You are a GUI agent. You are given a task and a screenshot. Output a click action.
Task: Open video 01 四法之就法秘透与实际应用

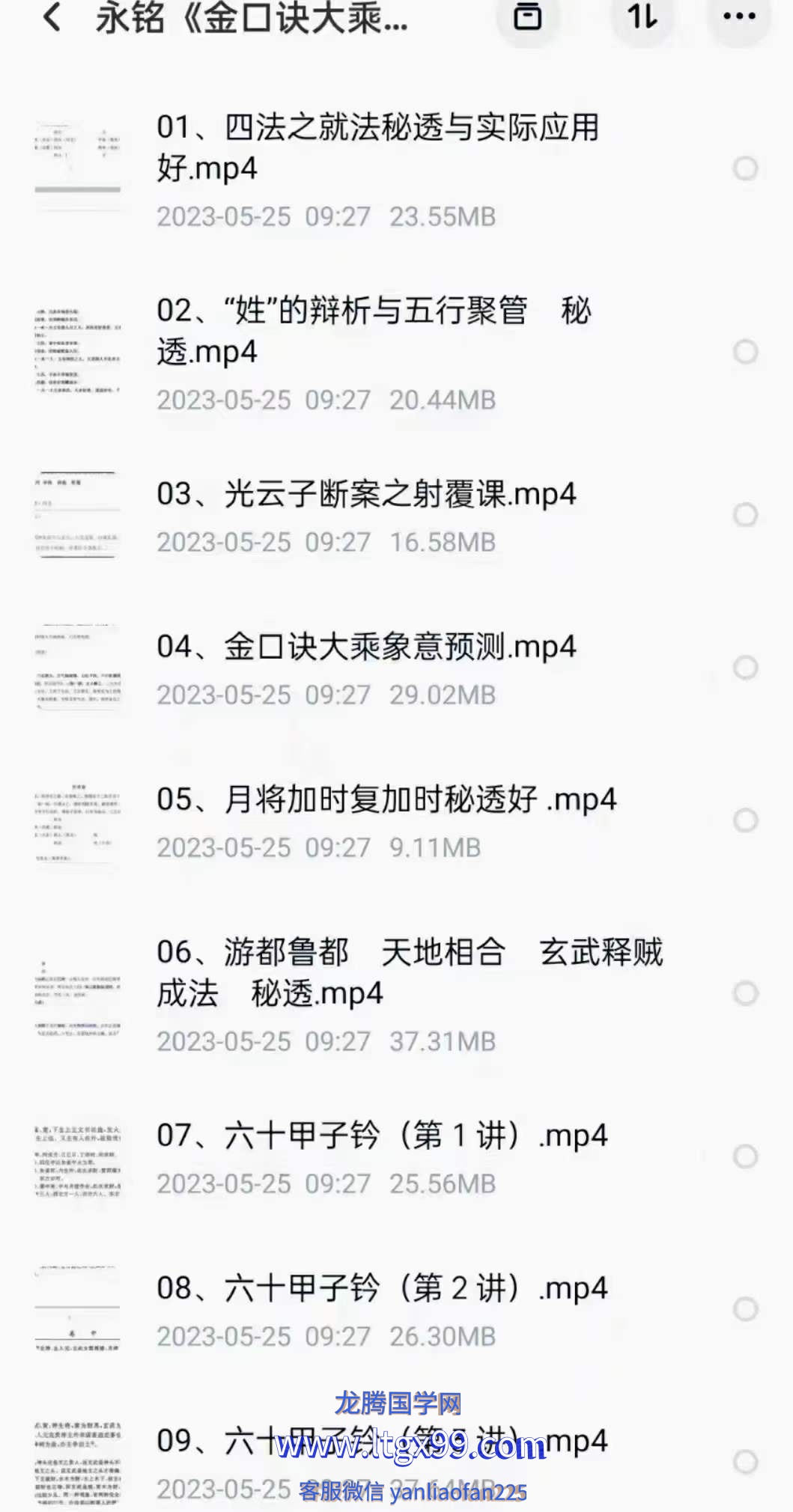pos(377,148)
